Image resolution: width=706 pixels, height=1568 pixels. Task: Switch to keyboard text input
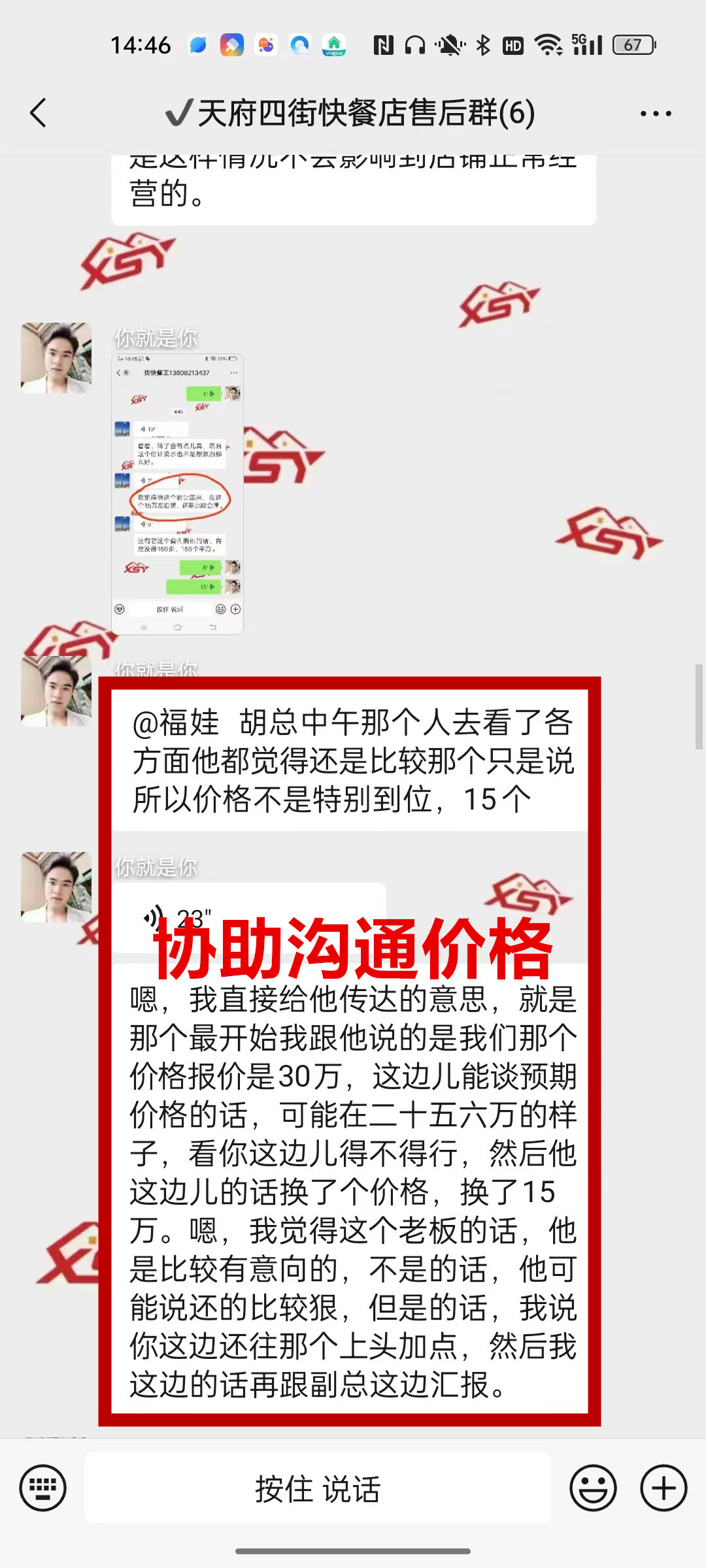43,1488
